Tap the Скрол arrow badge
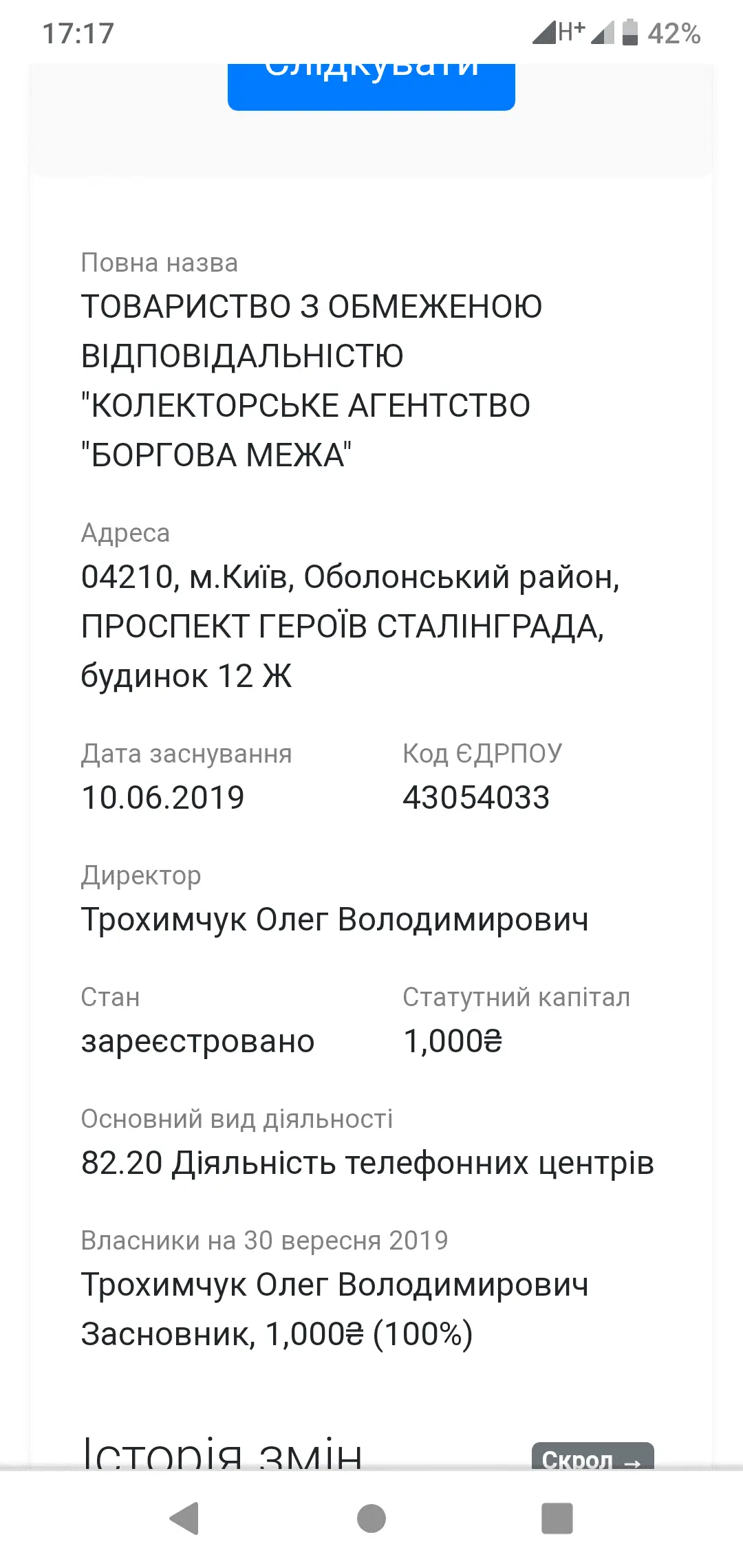Screen dimensions: 743x1568 click(592, 1457)
